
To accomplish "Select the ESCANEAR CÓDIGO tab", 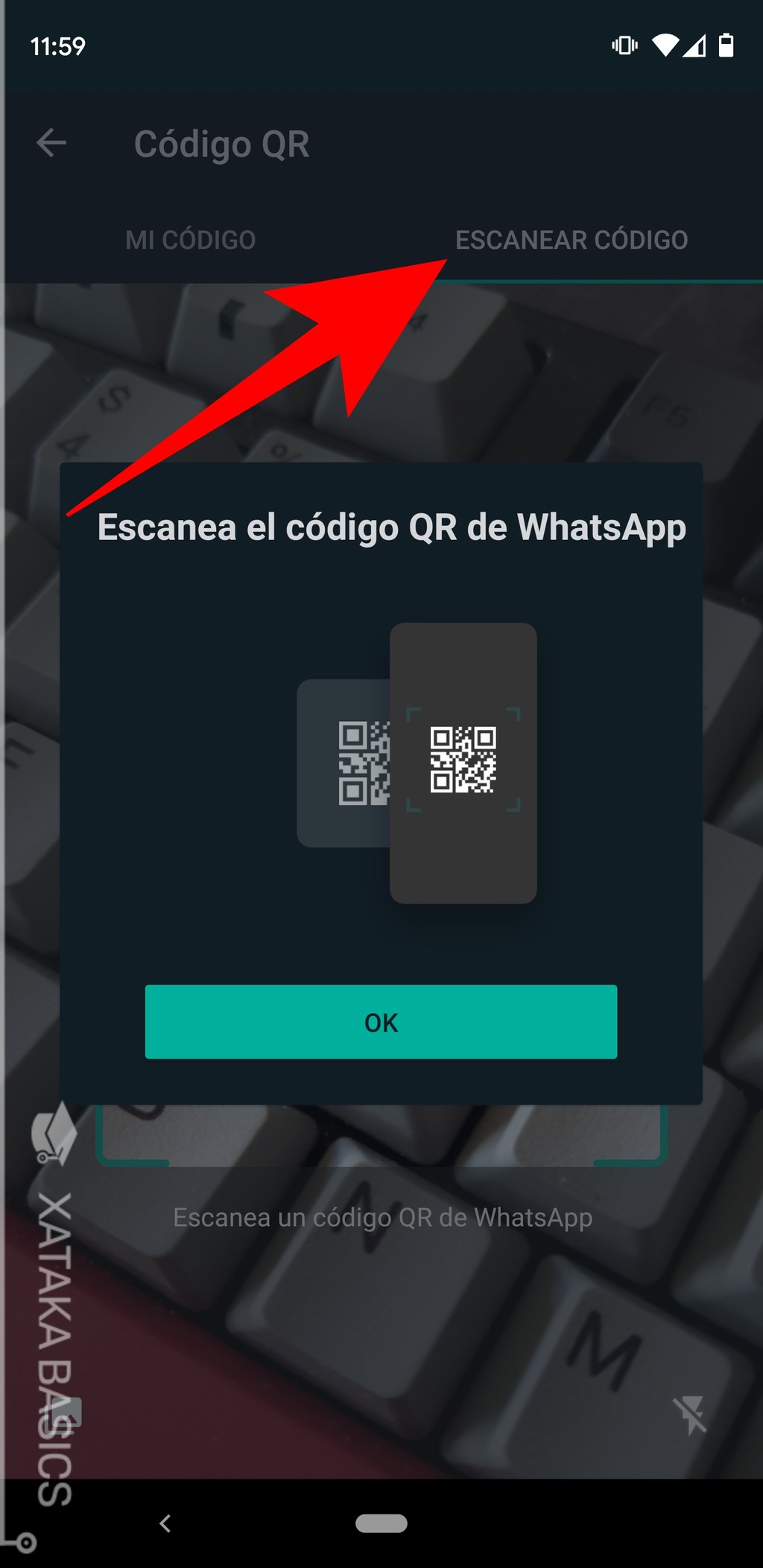I will tap(572, 240).
